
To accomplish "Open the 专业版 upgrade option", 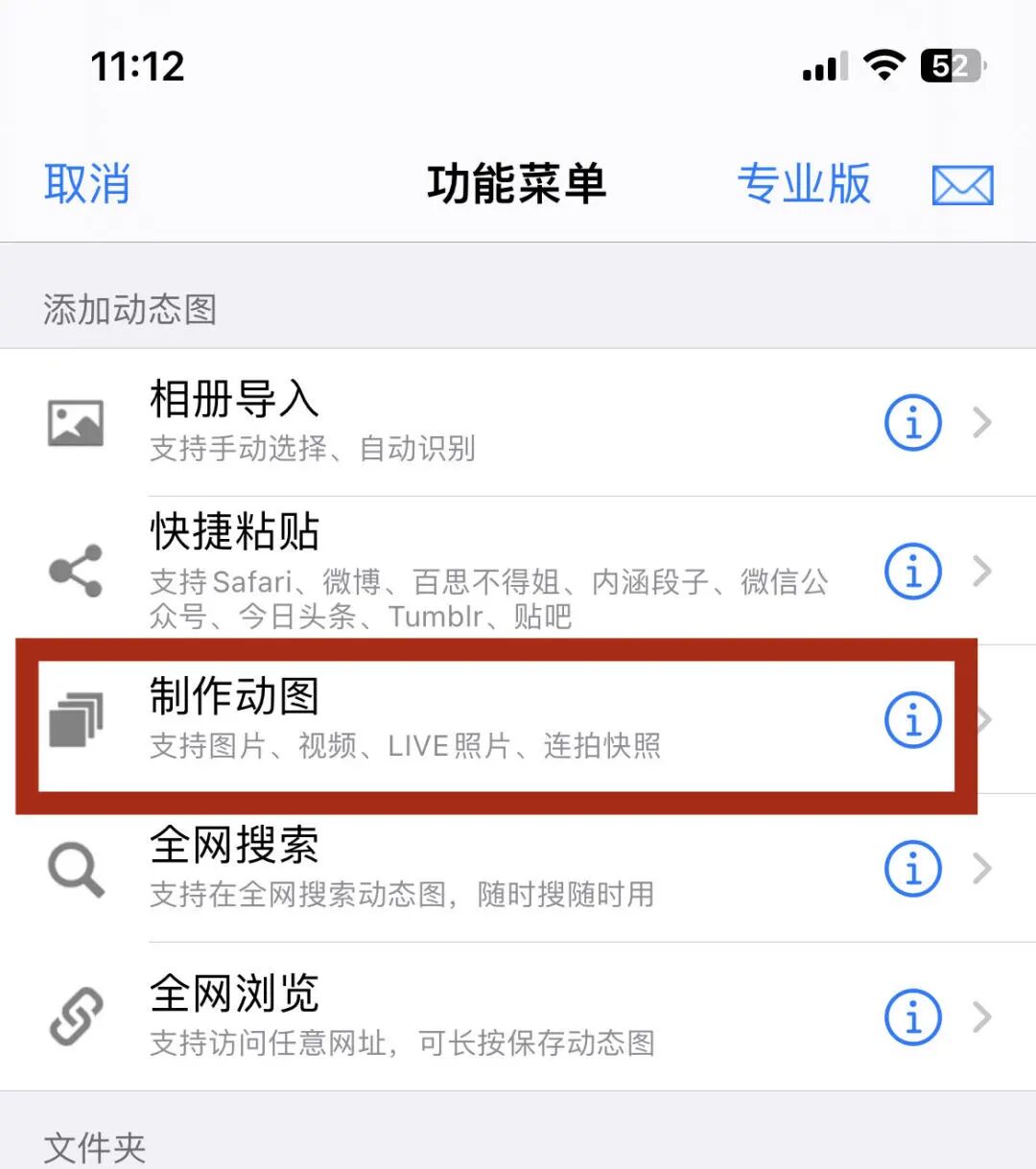I will pos(804,183).
